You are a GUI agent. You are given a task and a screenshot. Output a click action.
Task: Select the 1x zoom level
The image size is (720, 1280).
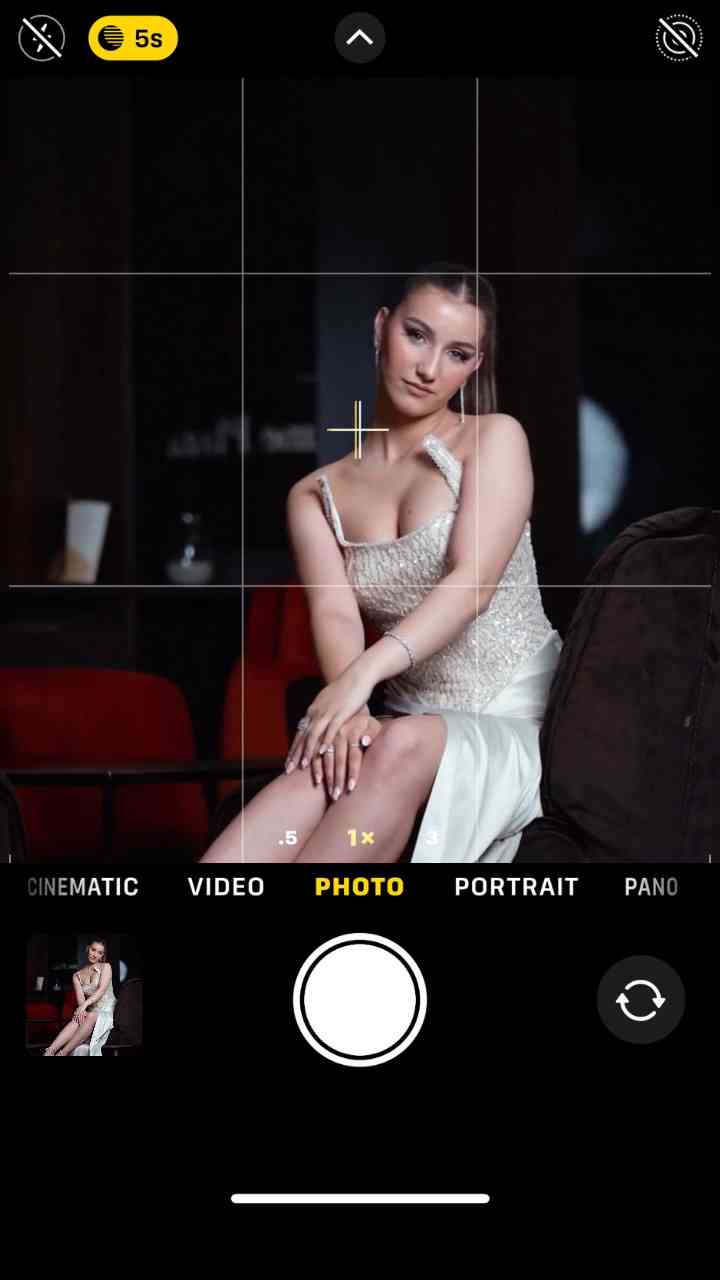coord(360,838)
